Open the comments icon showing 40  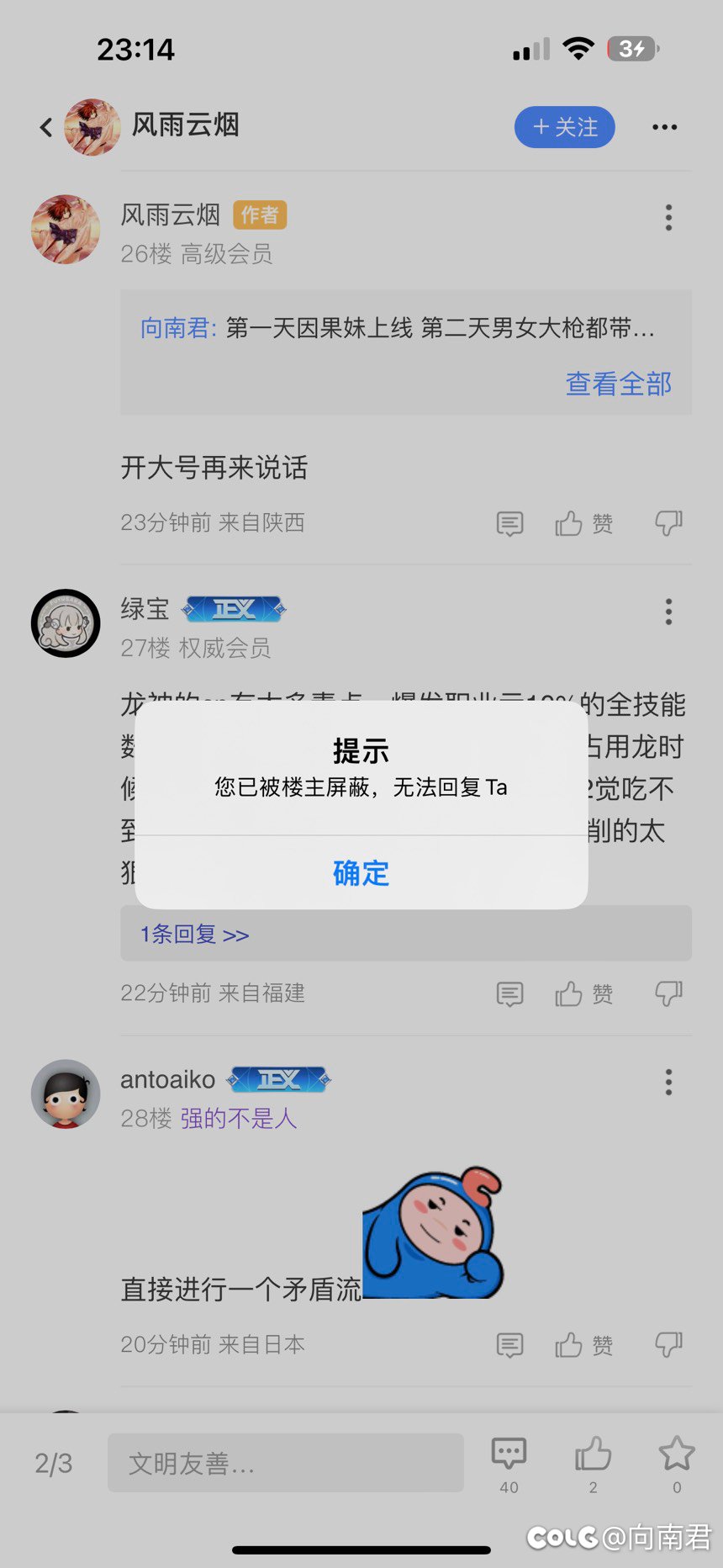(509, 1464)
